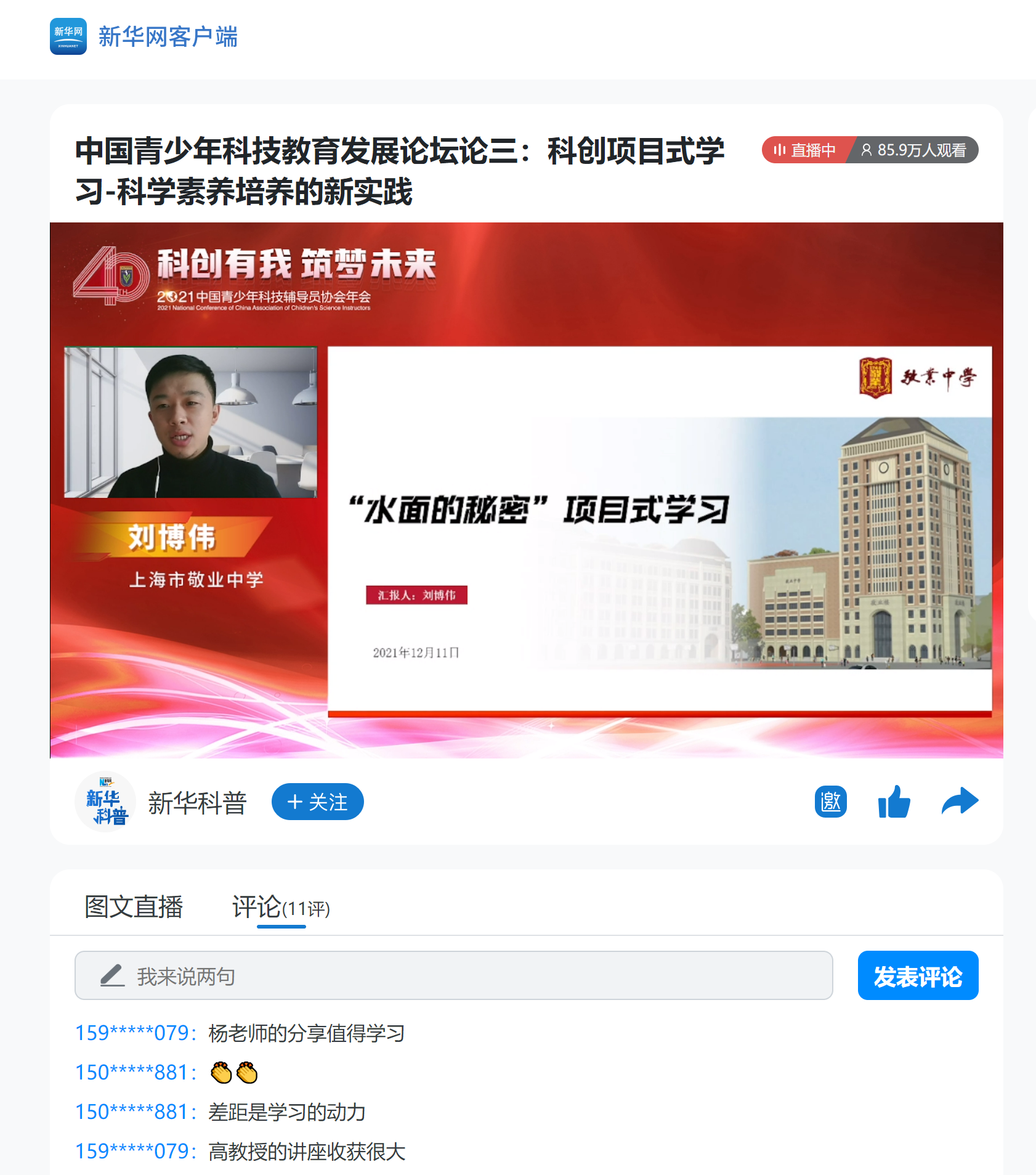Switch to the 图文直播 tab

tap(134, 906)
